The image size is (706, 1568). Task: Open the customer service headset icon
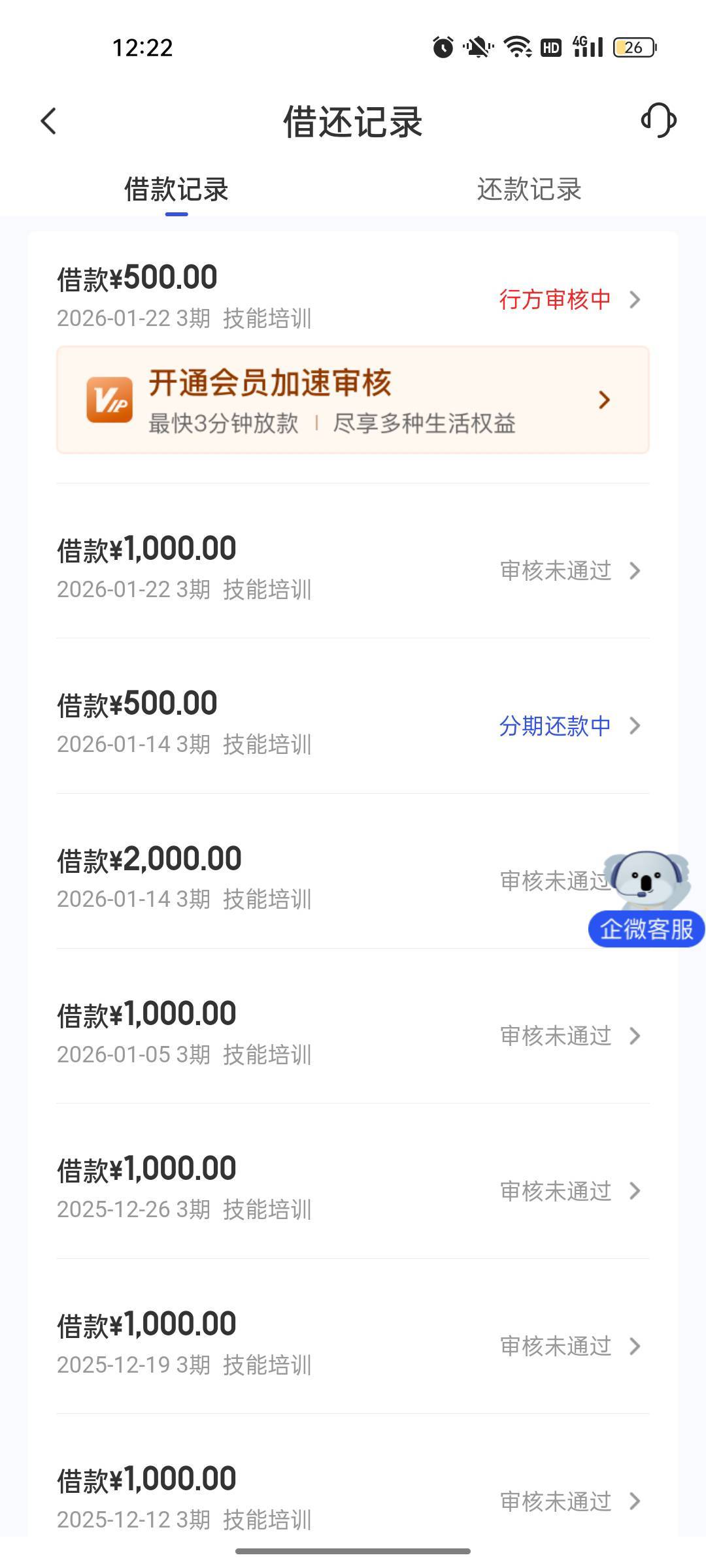658,121
